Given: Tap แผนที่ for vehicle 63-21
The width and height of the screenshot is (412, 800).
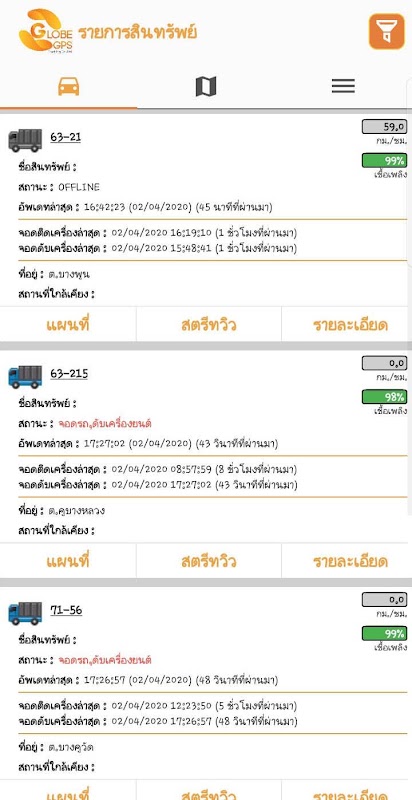Looking at the screenshot, I should [x=68, y=324].
